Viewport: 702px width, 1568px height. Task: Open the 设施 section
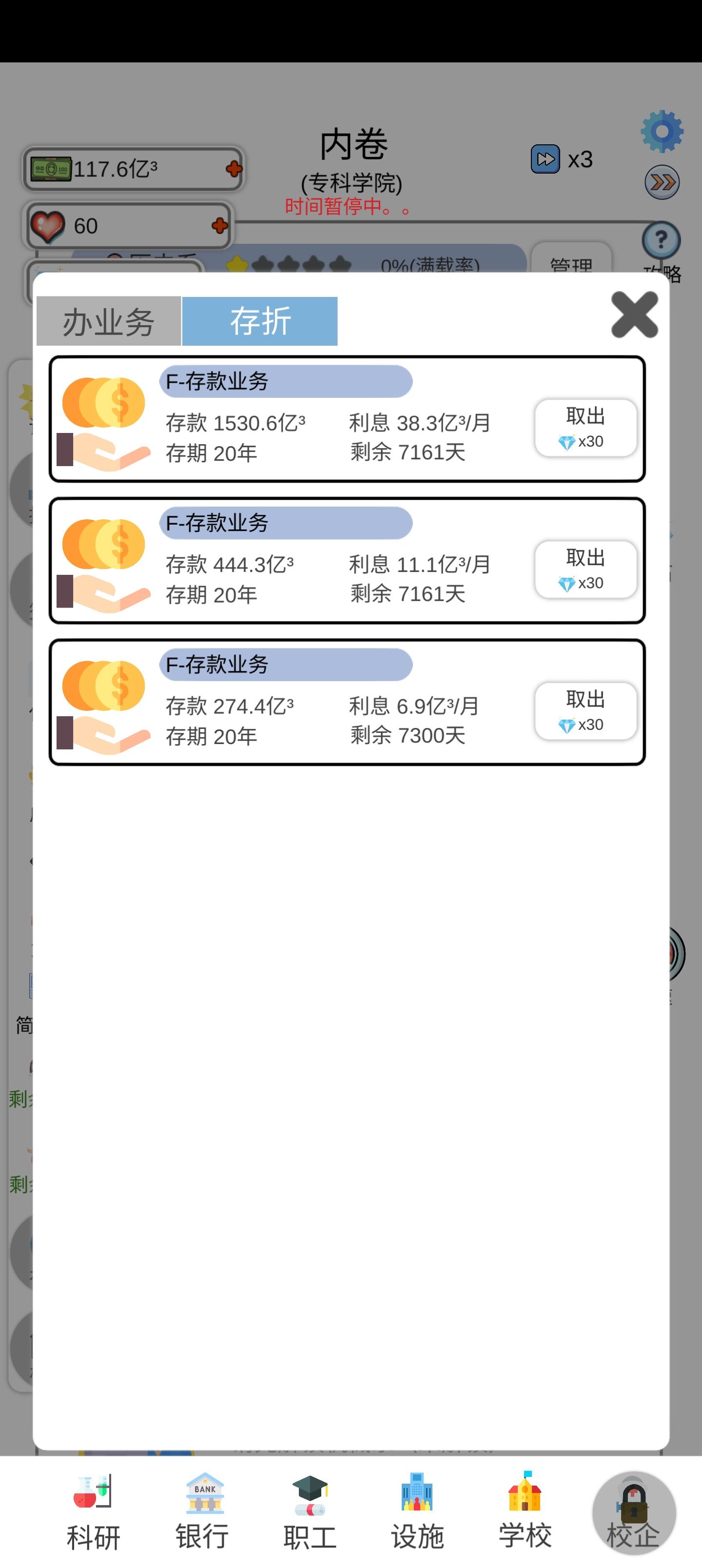click(417, 1511)
